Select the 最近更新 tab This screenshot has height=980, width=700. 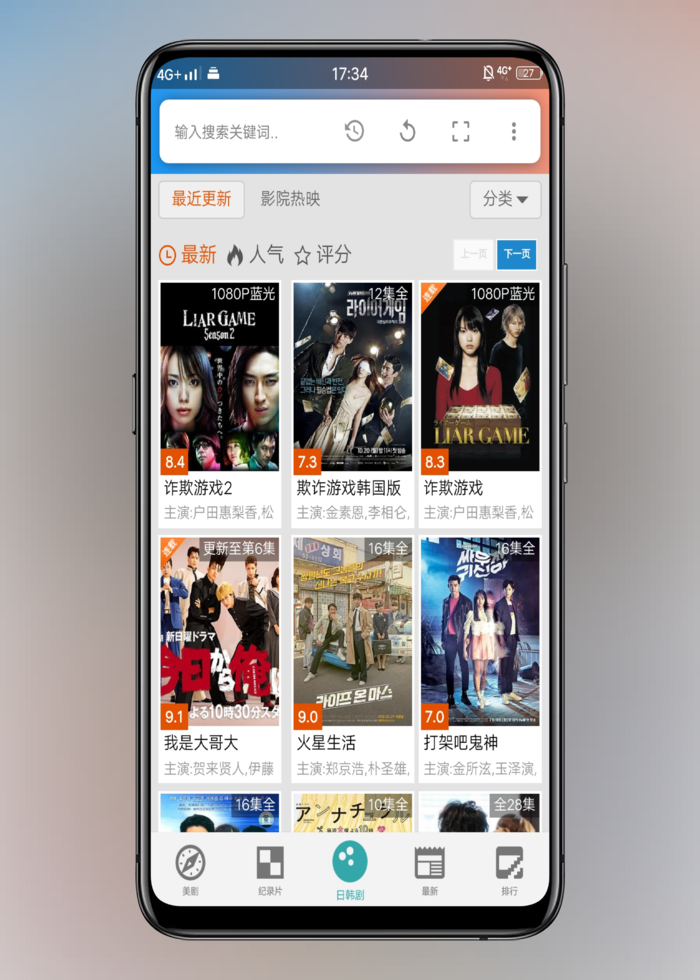pos(201,199)
